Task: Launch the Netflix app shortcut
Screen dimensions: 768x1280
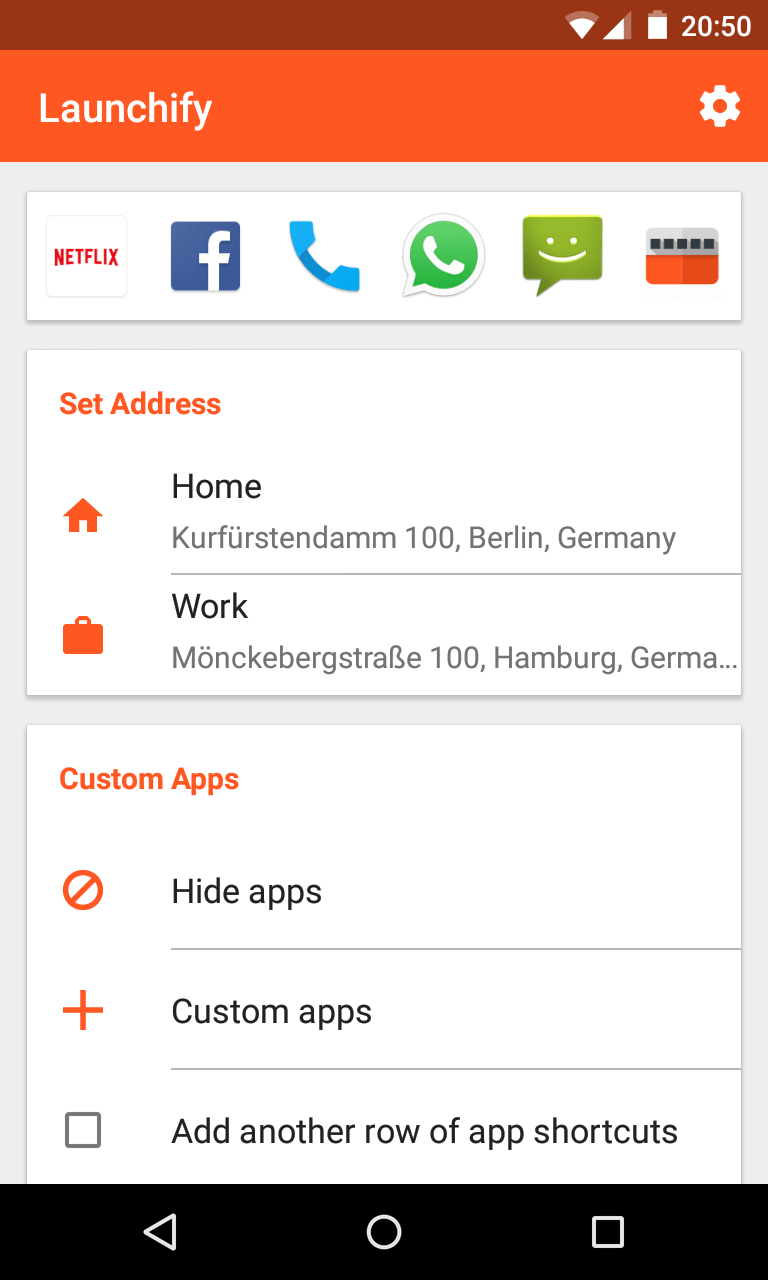Action: tap(86, 257)
